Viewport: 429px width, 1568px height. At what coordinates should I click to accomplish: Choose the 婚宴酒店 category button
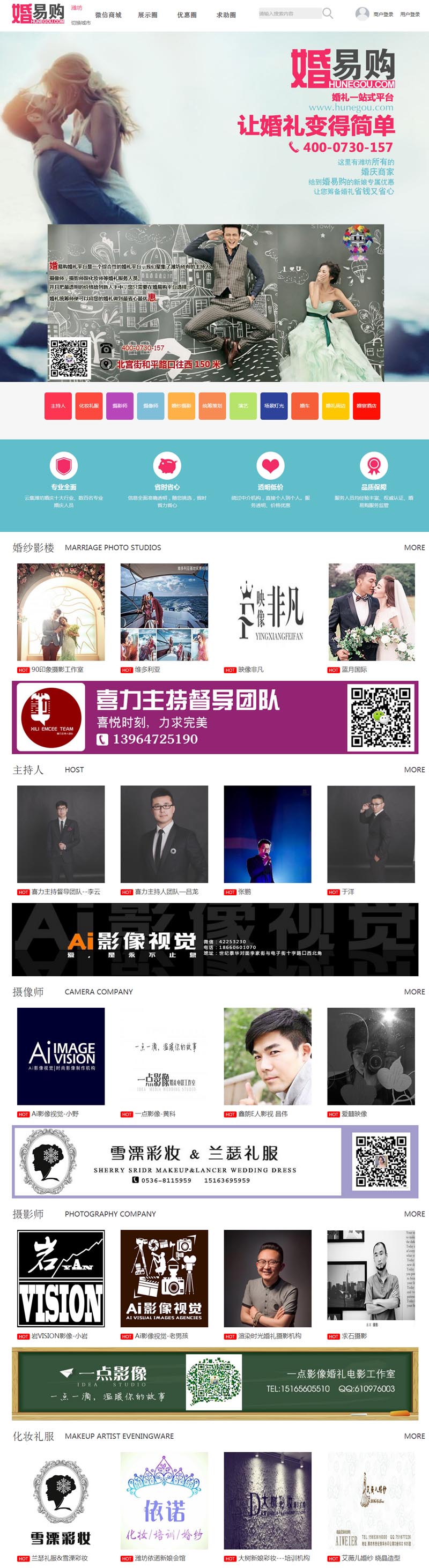click(366, 405)
